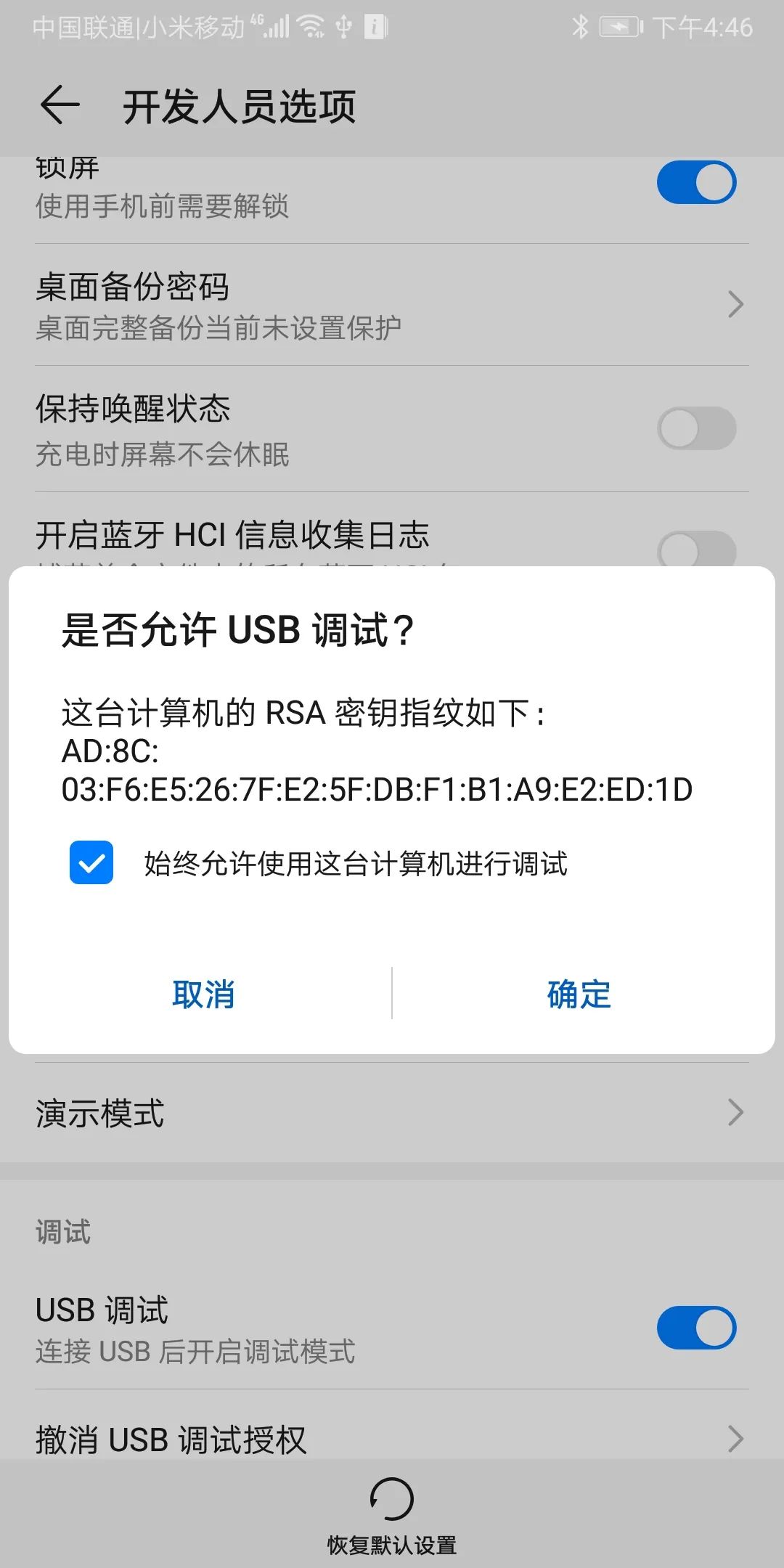Tap 确定 to allow USB debugging

point(579,994)
